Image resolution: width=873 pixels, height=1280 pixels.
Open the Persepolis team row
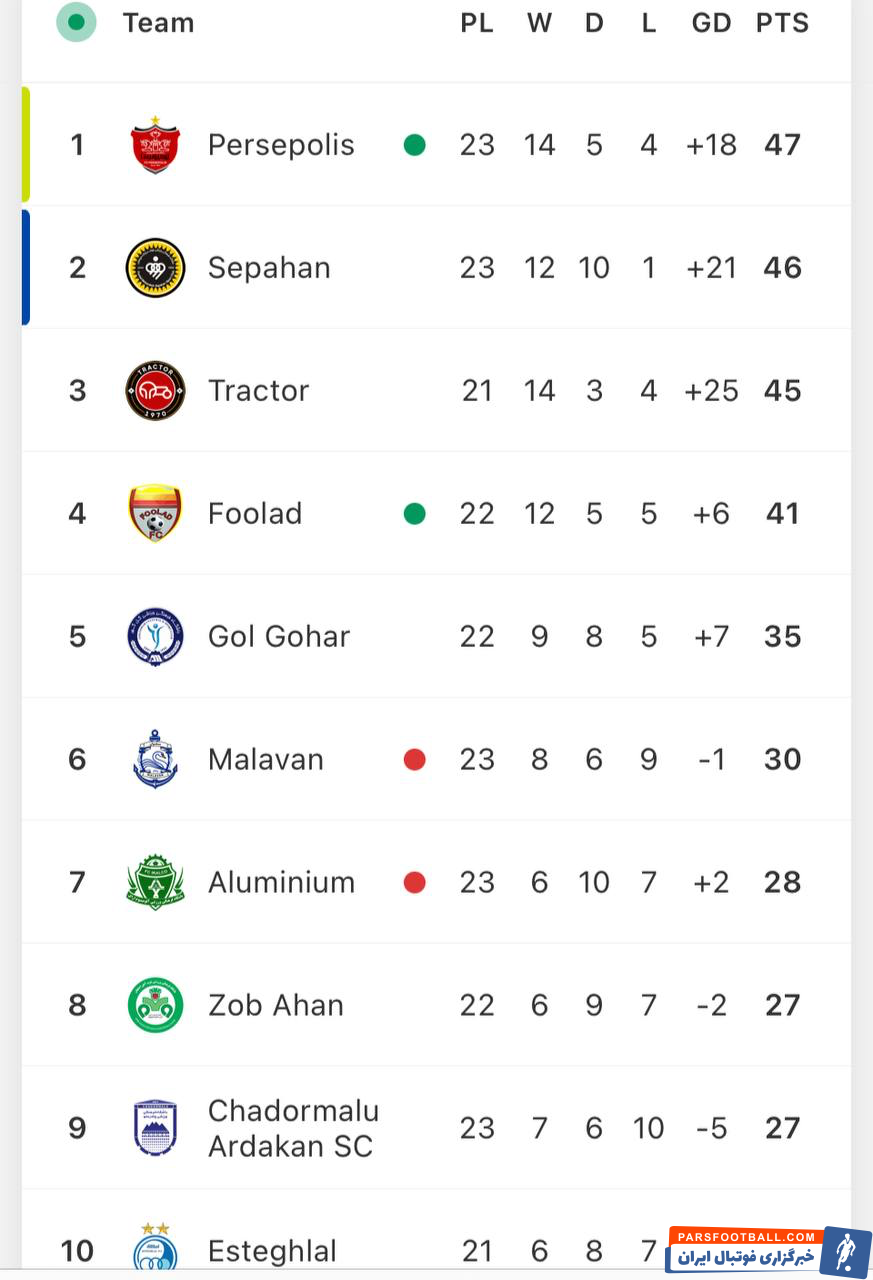(x=281, y=145)
